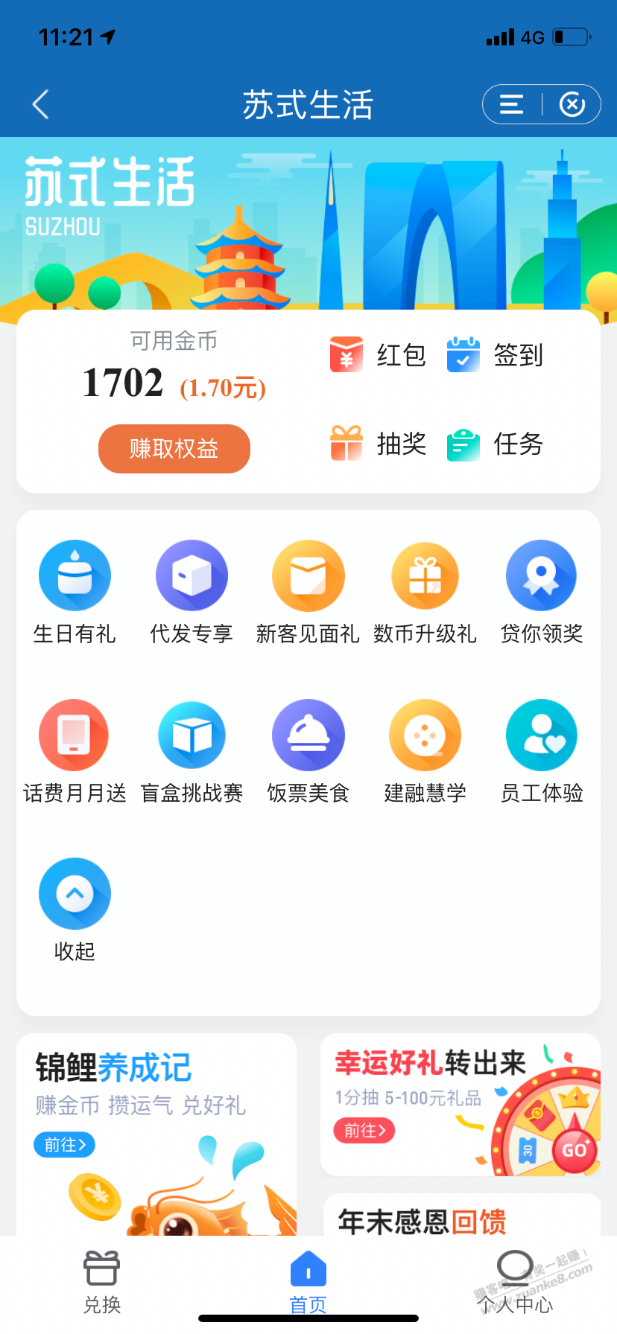Open 饭票美食

308,752
